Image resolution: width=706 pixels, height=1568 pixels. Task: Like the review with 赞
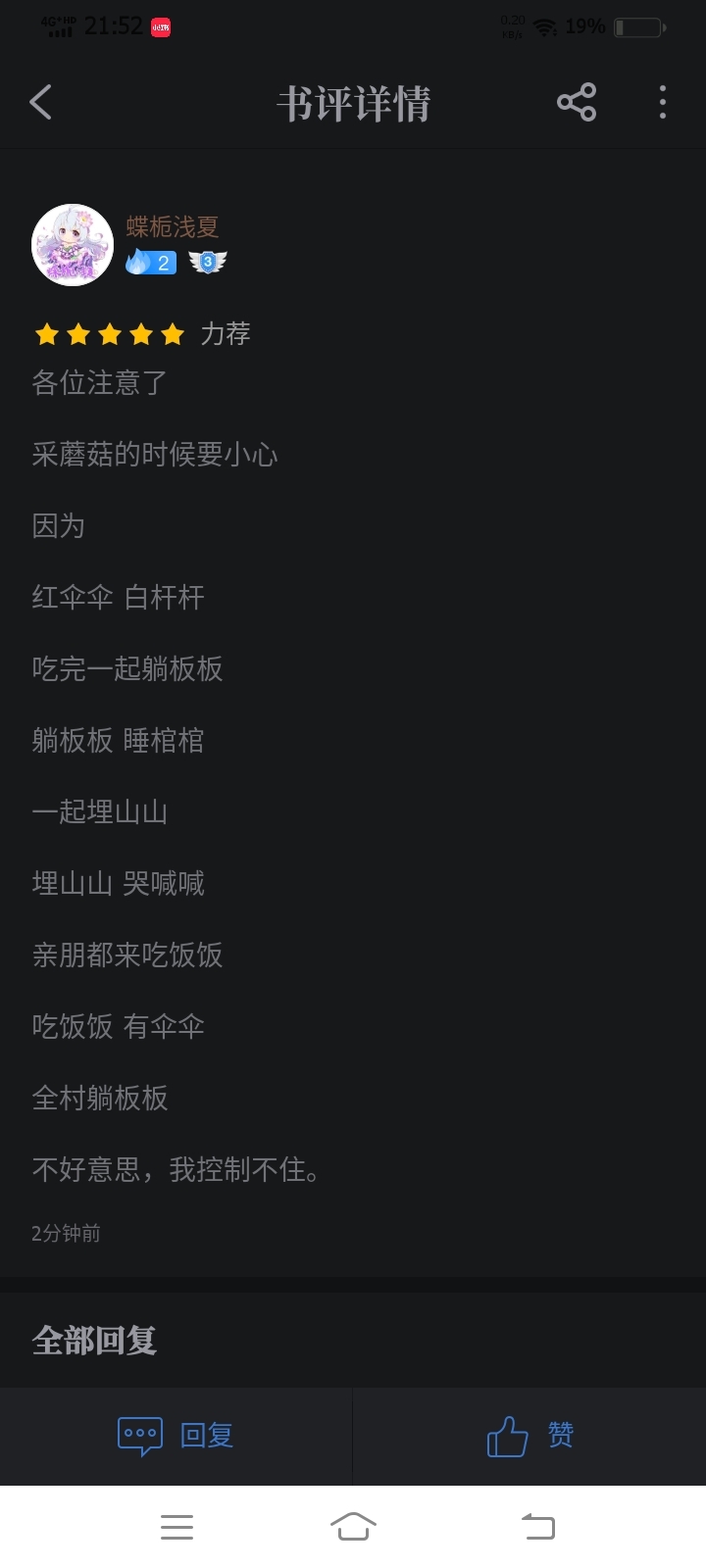point(529,1436)
